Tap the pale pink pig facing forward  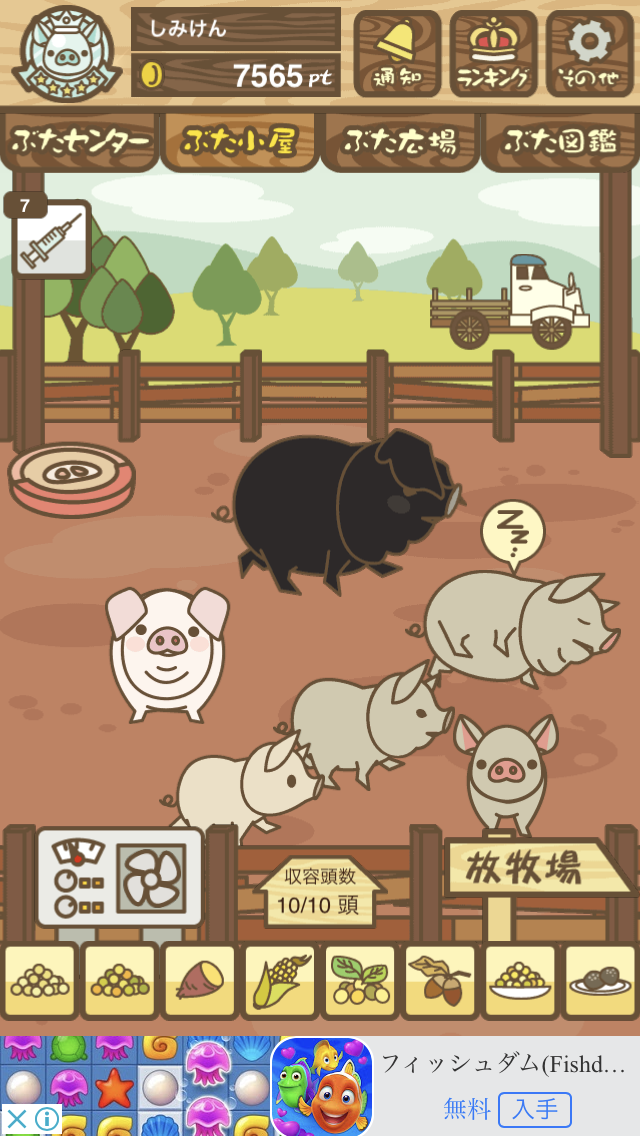(x=167, y=650)
